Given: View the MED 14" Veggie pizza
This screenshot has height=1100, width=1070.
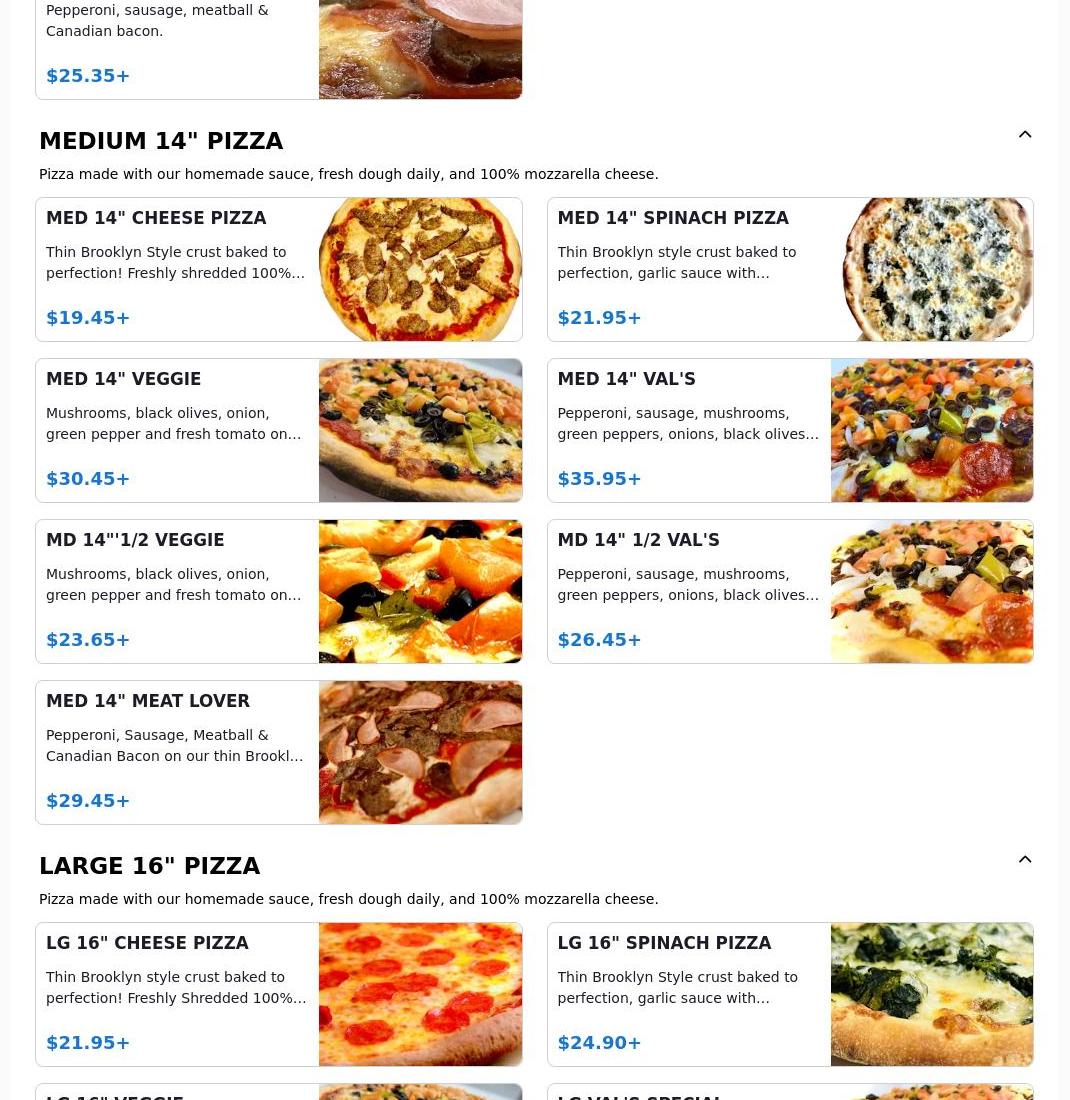Looking at the screenshot, I should 278,431.
